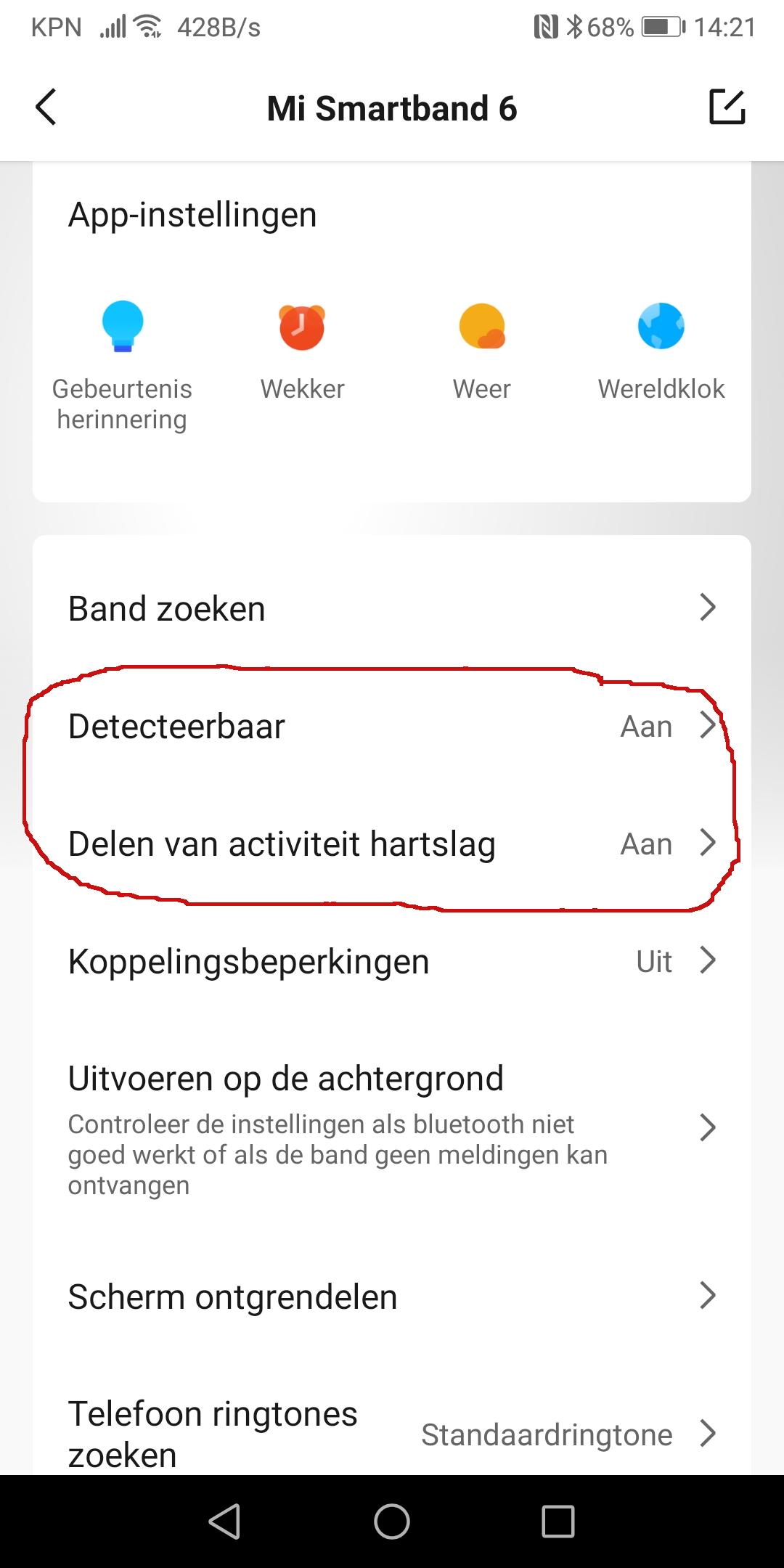Tap the edit icon beside Mi Smartband 6
The width and height of the screenshot is (784, 1568).
coord(727,107)
